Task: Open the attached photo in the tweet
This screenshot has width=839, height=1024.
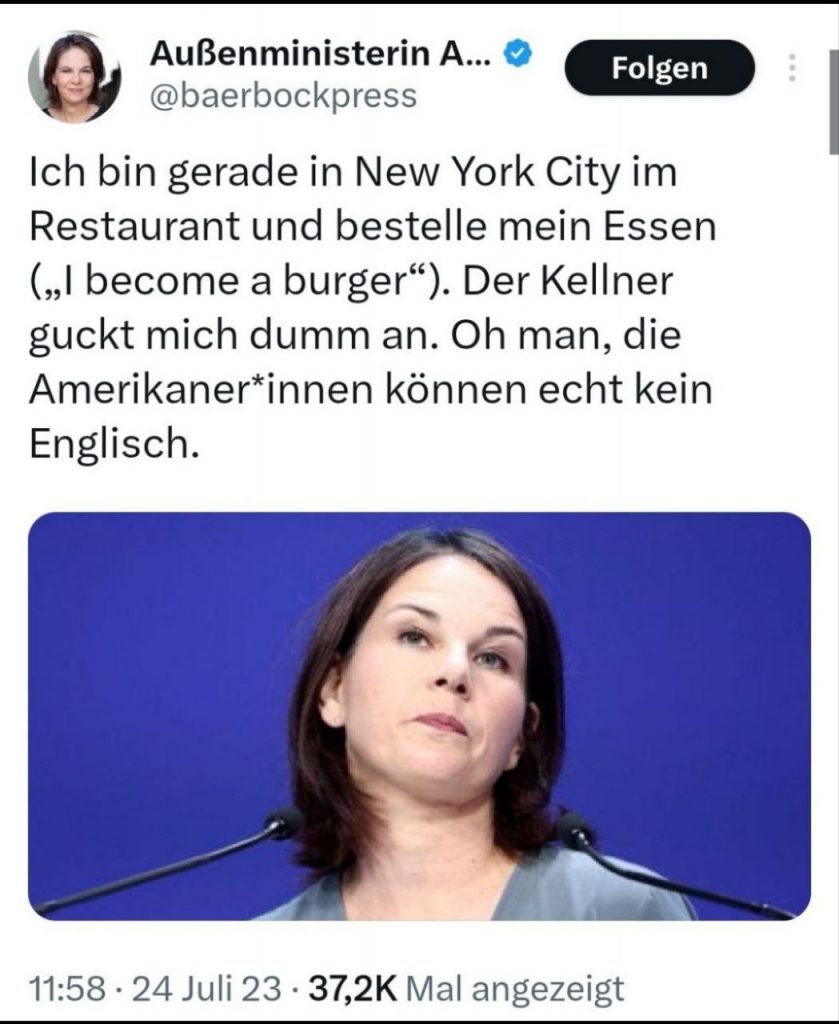Action: pyautogui.click(x=419, y=716)
